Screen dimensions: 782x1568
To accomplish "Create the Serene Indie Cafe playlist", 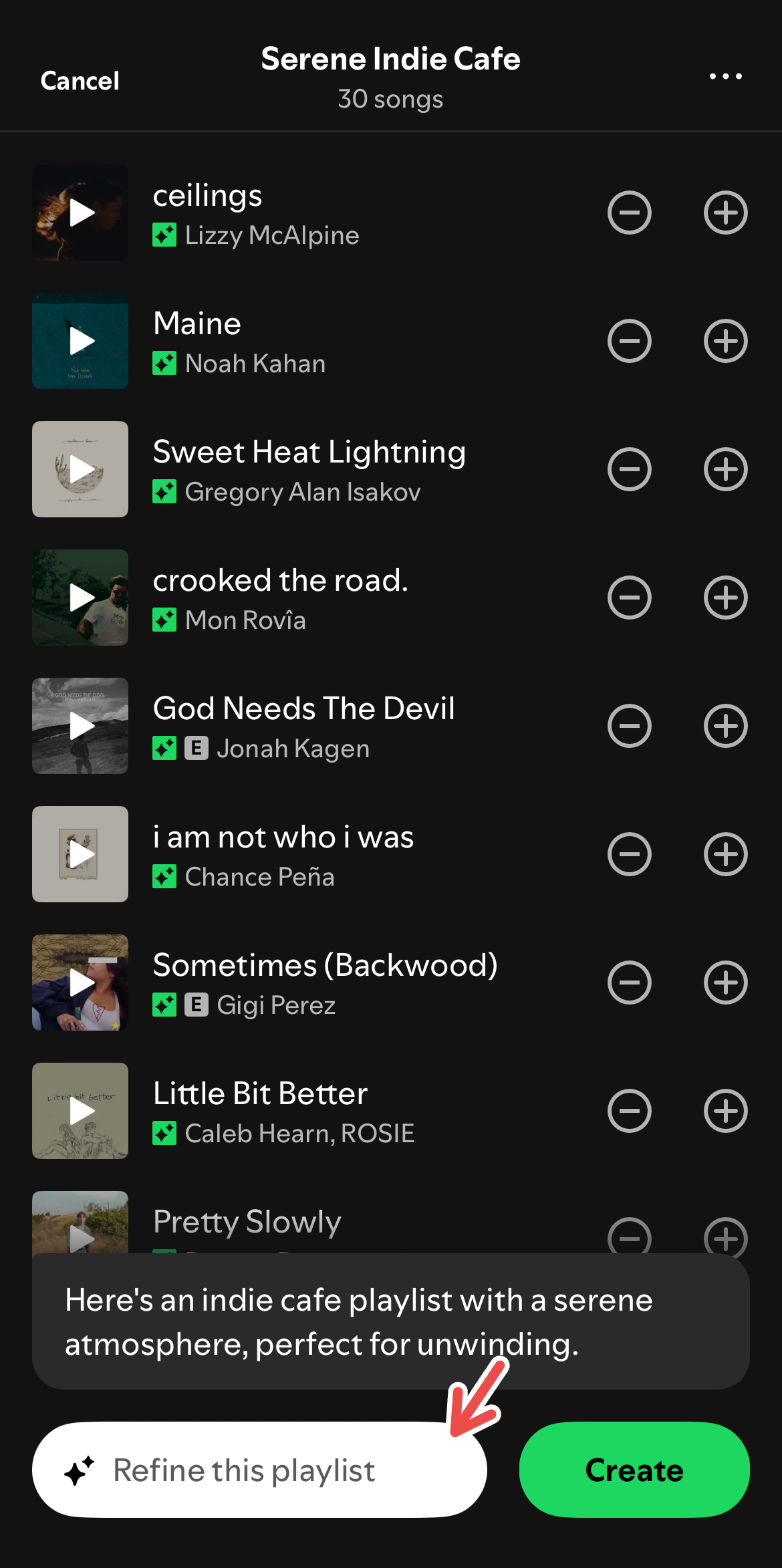I will (x=634, y=1470).
